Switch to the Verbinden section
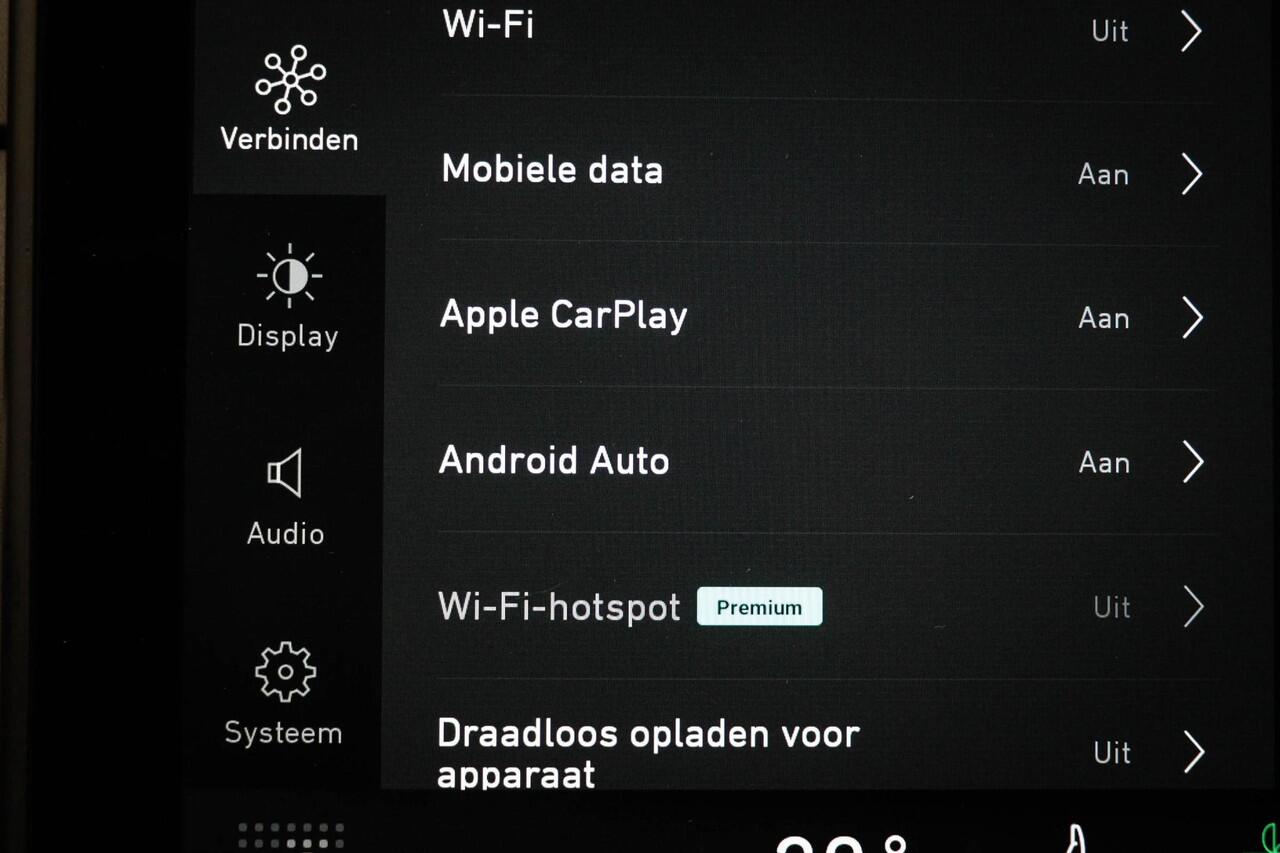Screen dimensions: 1280x853 (x=288, y=98)
